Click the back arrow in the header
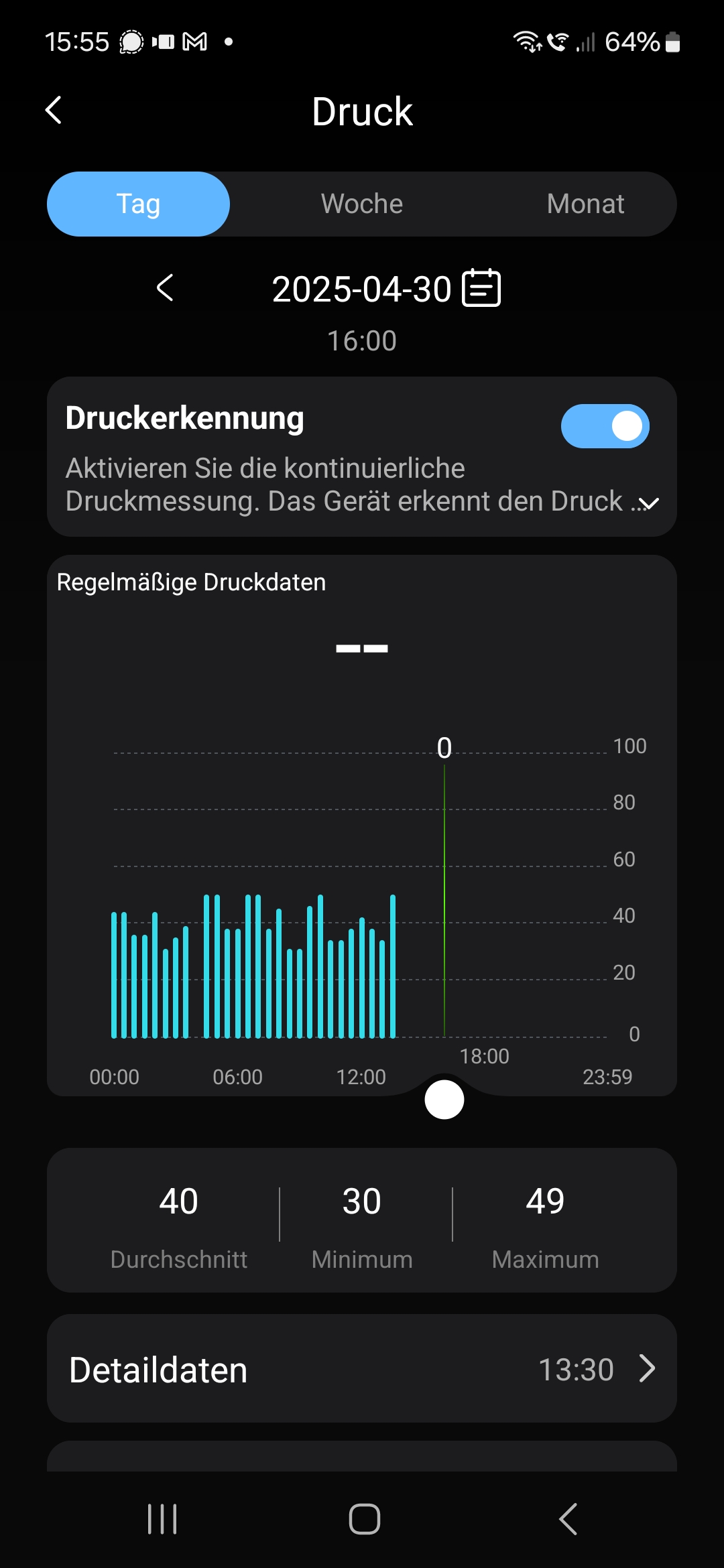 [55, 111]
